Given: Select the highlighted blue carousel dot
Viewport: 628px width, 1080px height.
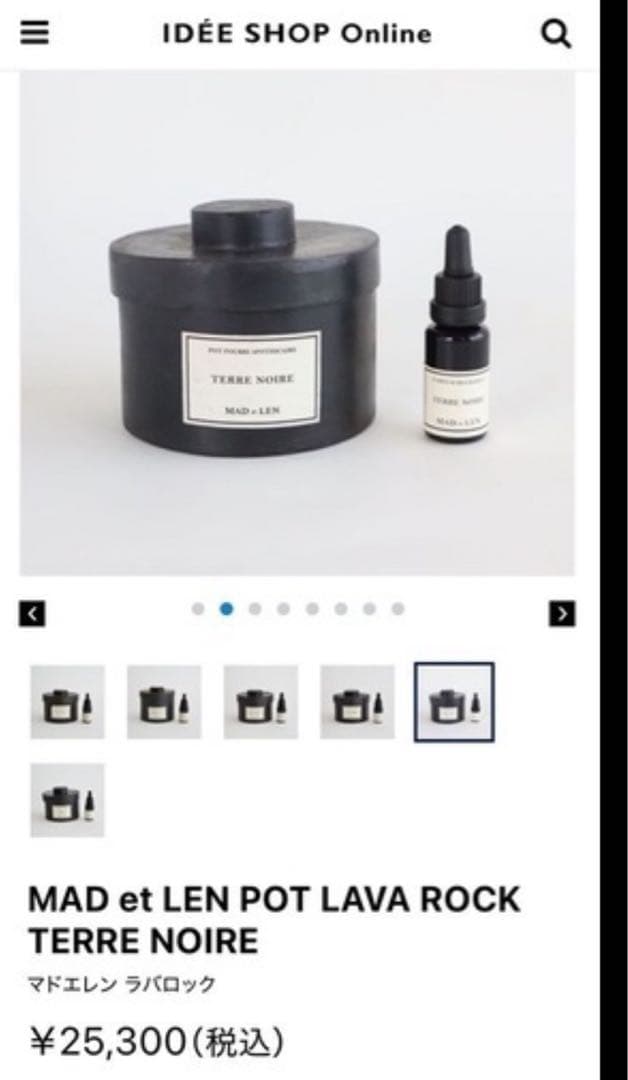Looking at the screenshot, I should coord(226,608).
